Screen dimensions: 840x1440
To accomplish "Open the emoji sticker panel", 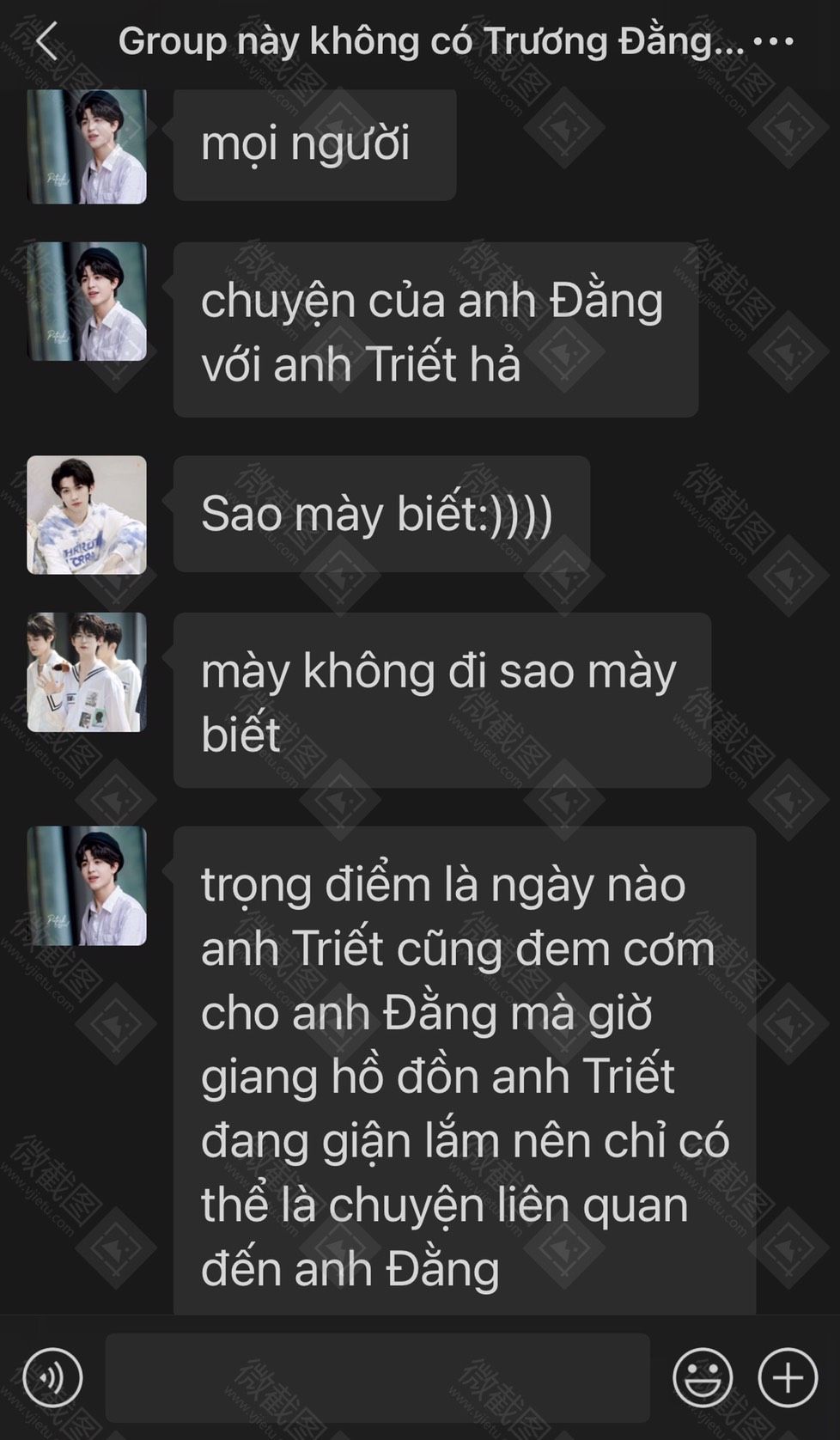I will tap(703, 1377).
